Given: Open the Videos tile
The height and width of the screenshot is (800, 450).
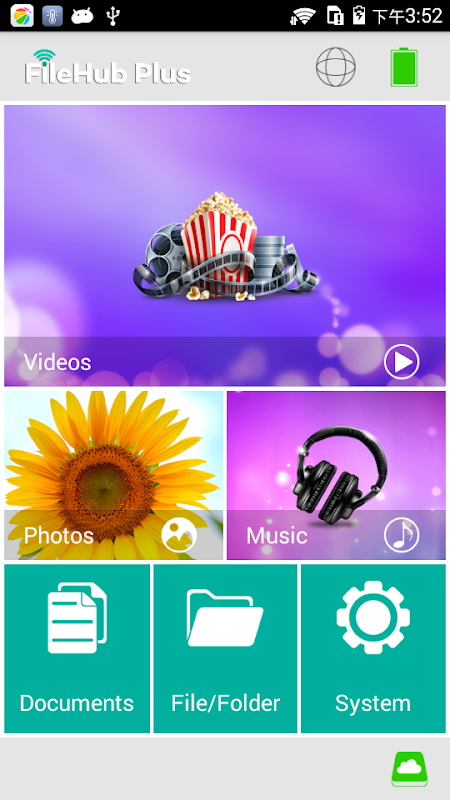Looking at the screenshot, I should [225, 245].
